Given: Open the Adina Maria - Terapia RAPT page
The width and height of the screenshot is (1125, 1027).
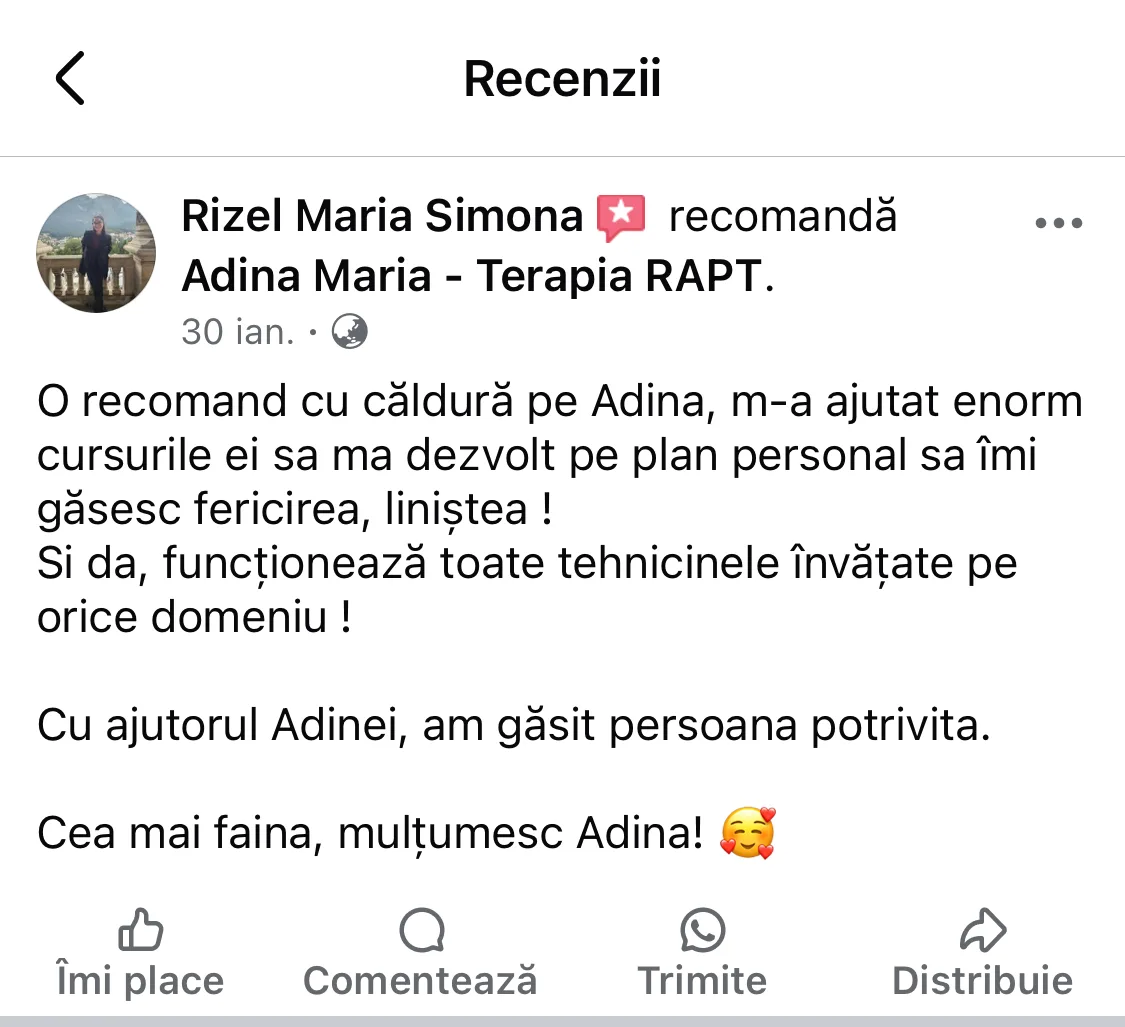Looking at the screenshot, I should coord(470,277).
